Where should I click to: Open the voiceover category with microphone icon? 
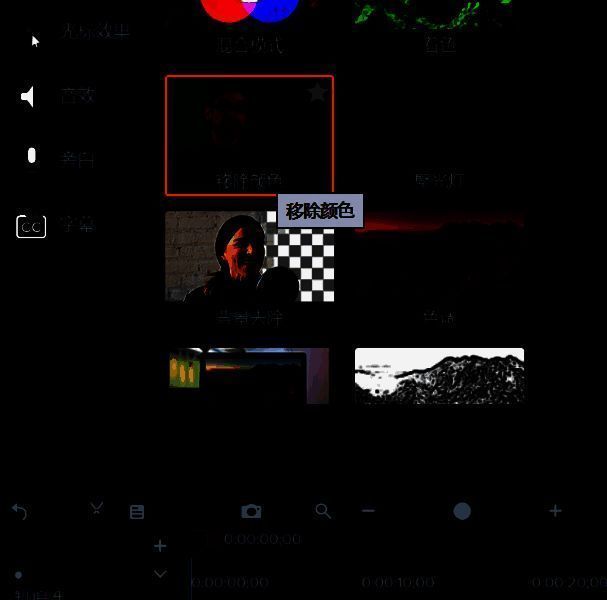pos(32,157)
